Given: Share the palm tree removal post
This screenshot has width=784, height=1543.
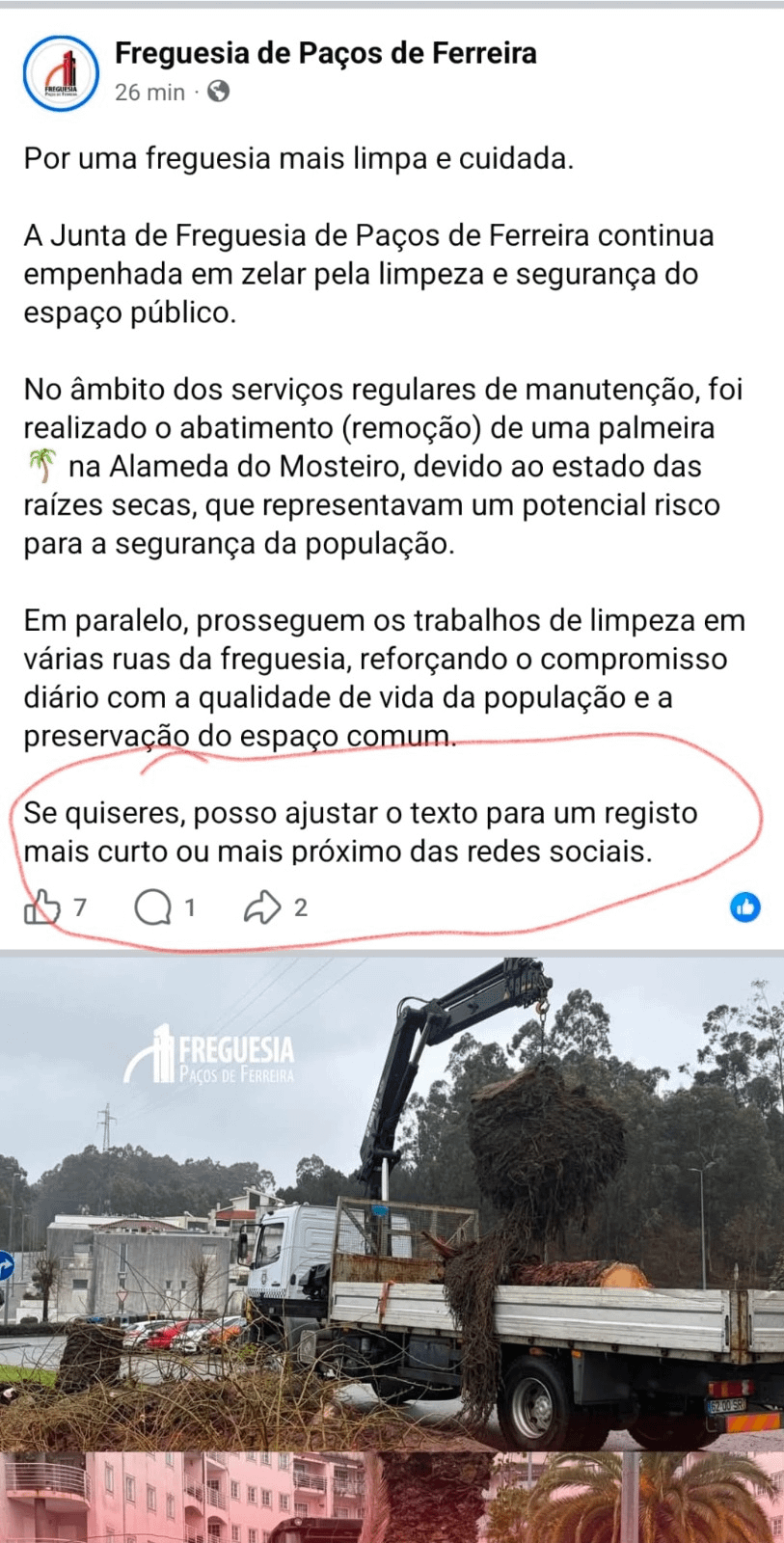Looking at the screenshot, I should (x=262, y=907).
